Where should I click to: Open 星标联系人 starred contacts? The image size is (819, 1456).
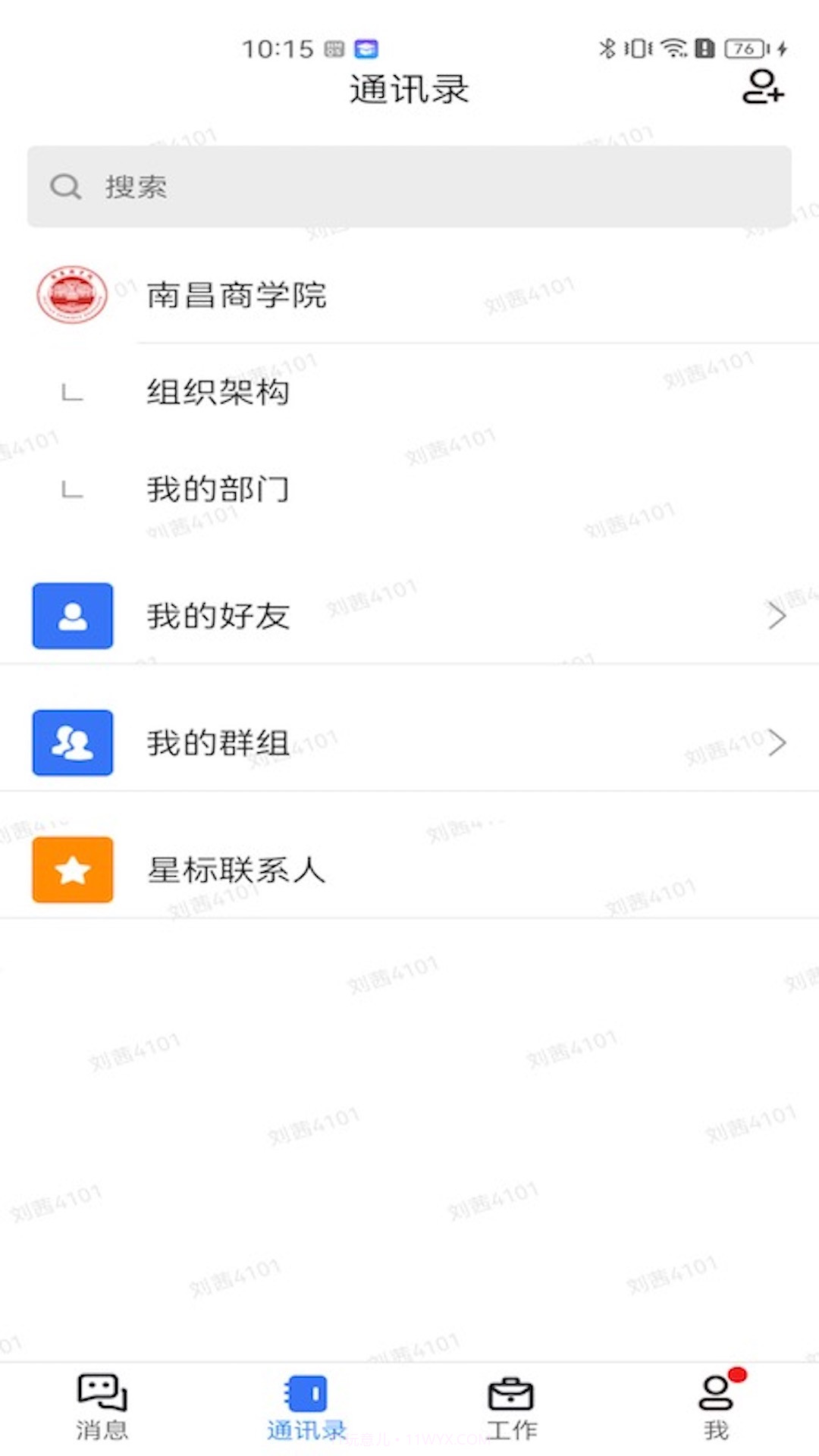(x=236, y=870)
